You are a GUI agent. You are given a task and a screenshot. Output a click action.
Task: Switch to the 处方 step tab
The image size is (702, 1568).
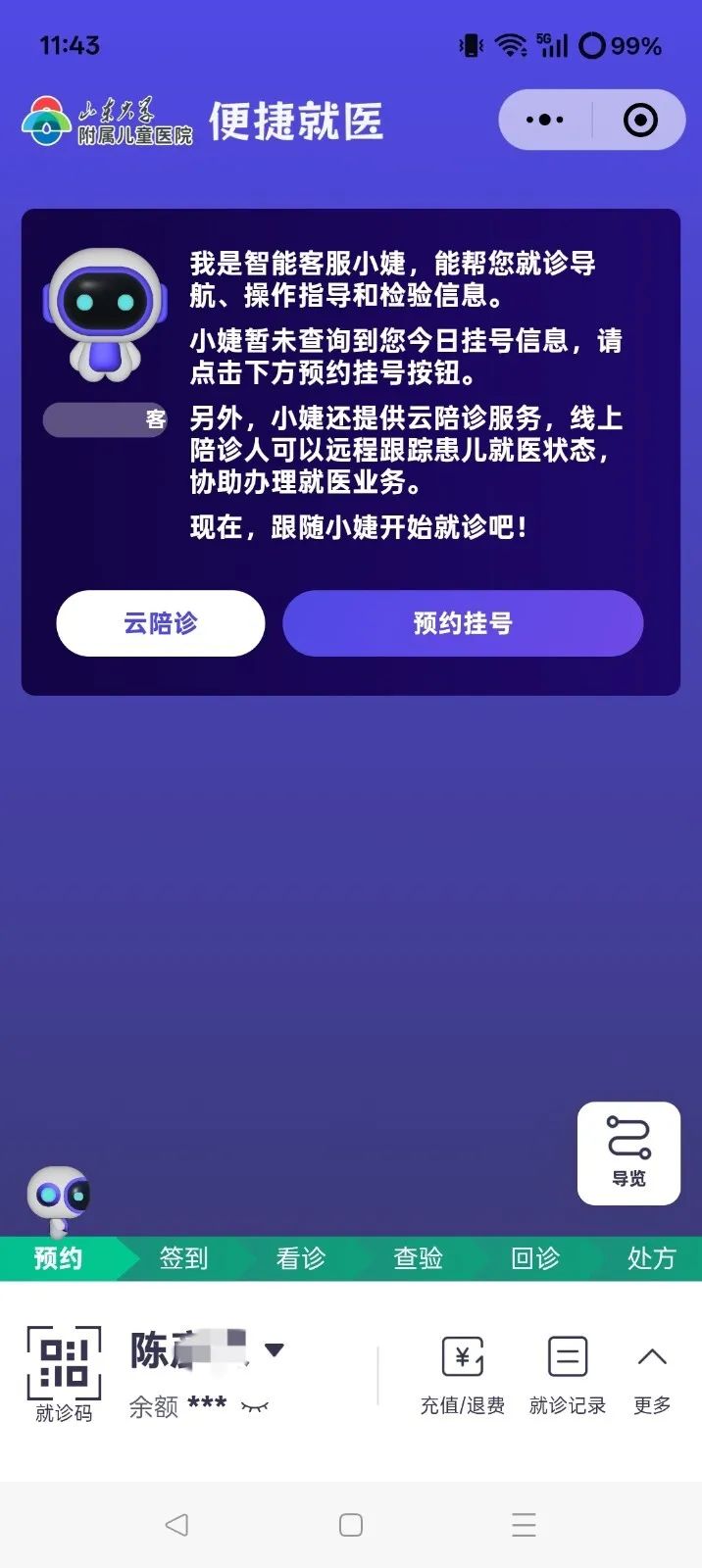click(651, 1258)
